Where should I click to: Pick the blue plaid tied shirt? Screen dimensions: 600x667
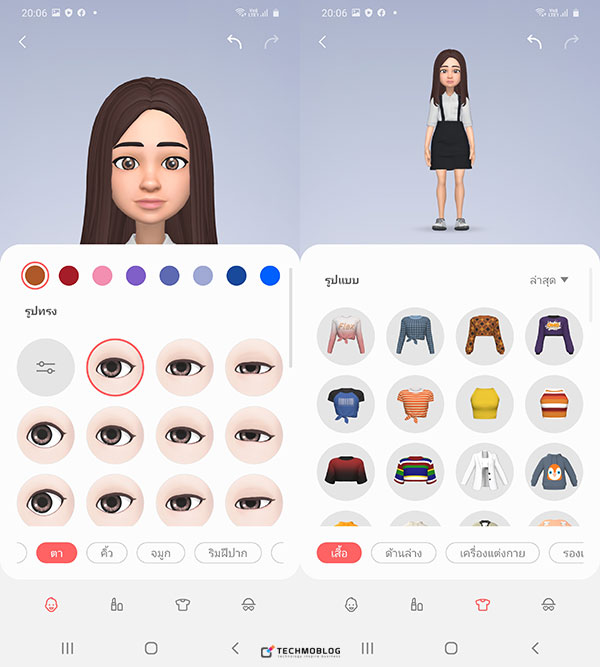coord(415,335)
